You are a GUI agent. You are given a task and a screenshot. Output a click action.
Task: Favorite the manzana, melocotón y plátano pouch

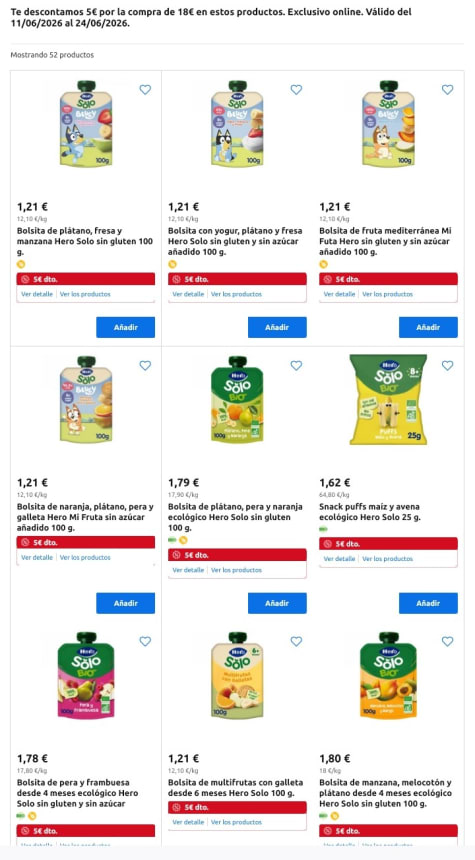pyautogui.click(x=448, y=641)
